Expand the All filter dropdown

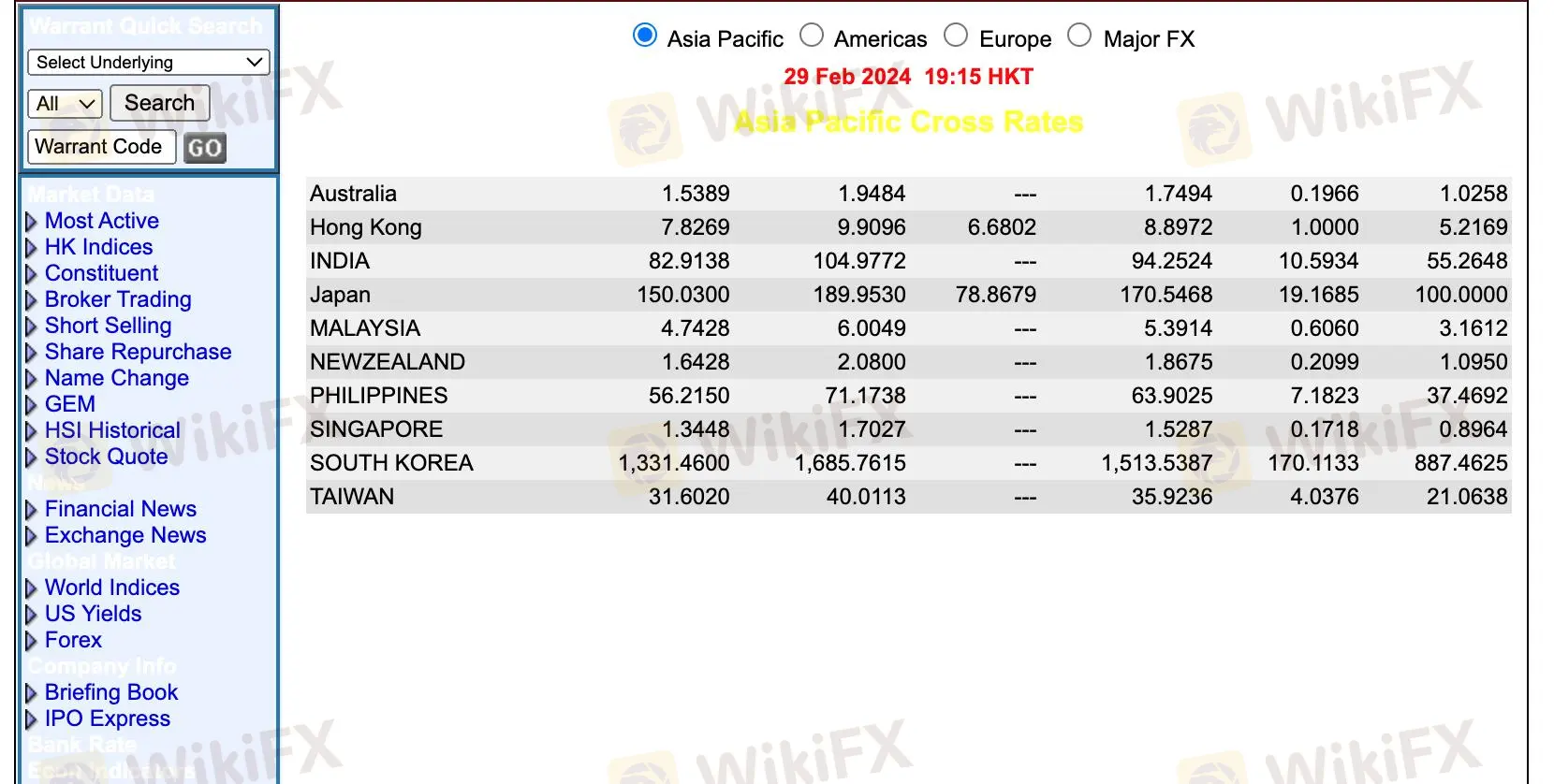[65, 104]
